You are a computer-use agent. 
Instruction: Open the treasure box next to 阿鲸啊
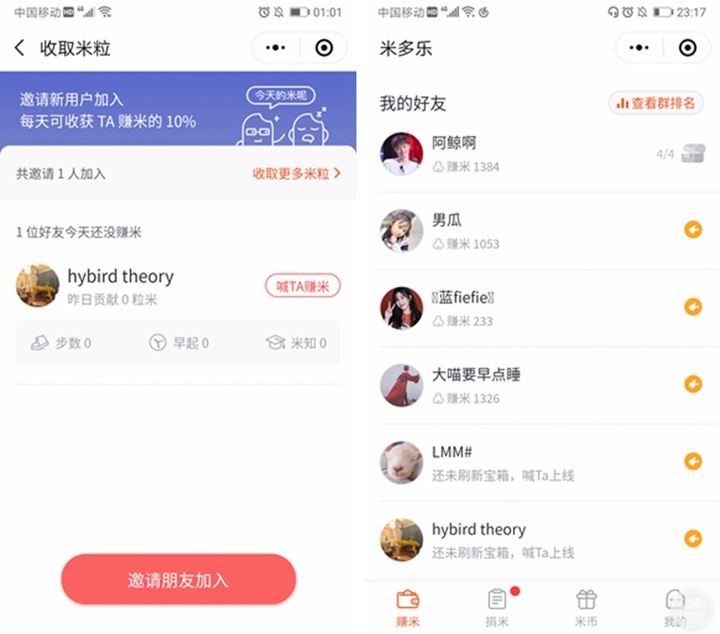tap(693, 154)
